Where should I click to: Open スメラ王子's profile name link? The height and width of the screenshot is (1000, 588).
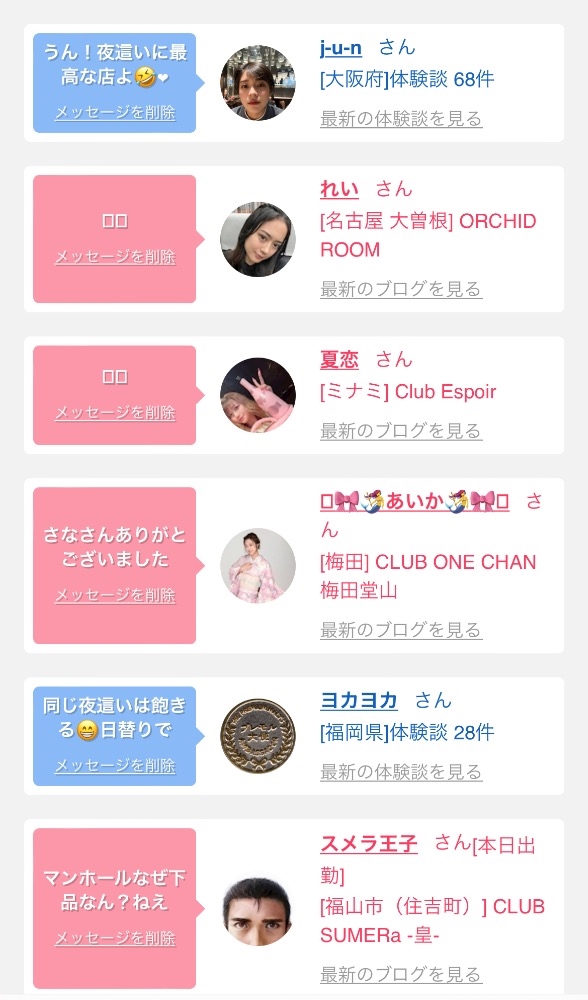(369, 844)
